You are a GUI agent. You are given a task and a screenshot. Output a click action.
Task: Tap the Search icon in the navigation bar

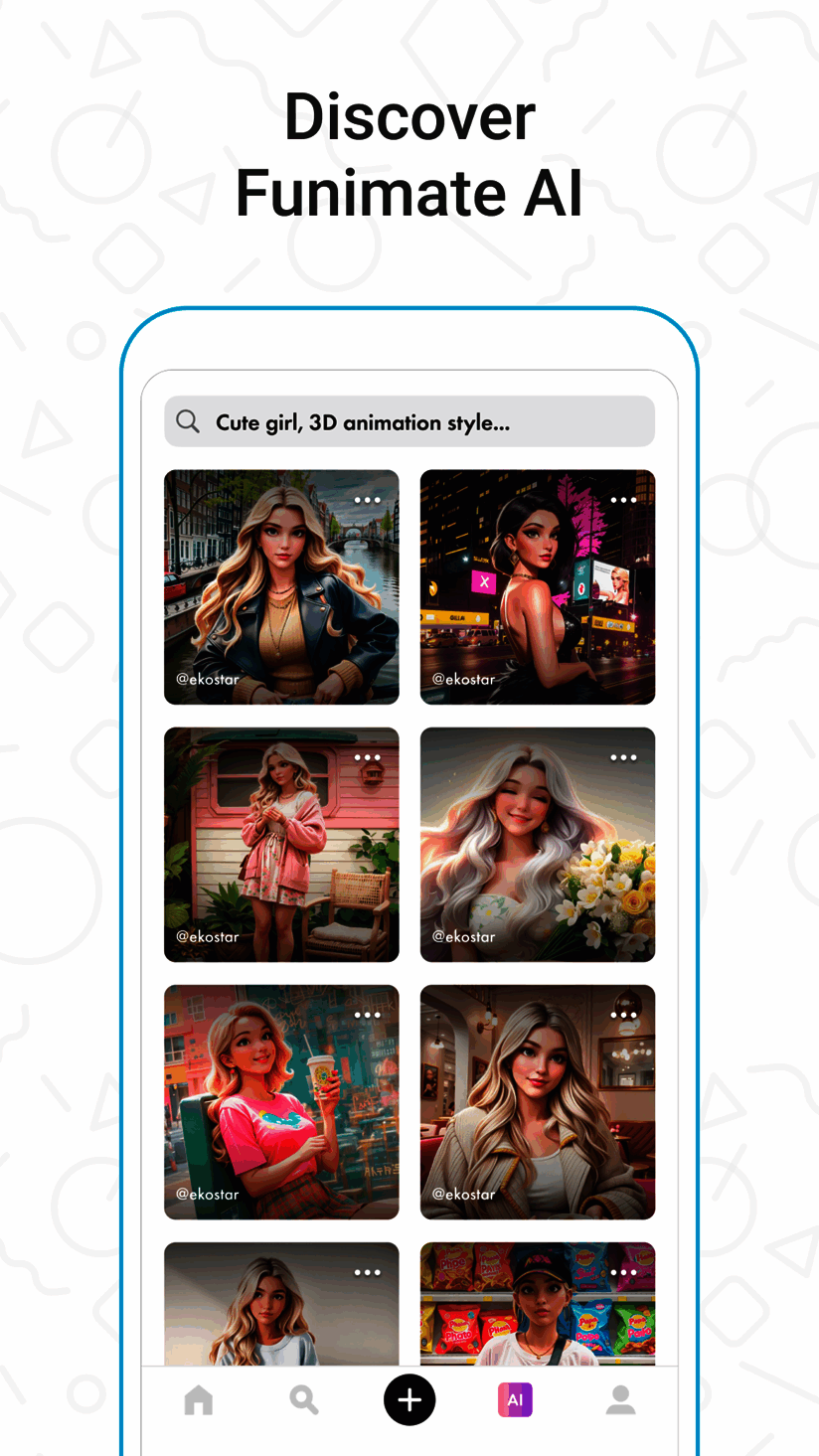(304, 1399)
